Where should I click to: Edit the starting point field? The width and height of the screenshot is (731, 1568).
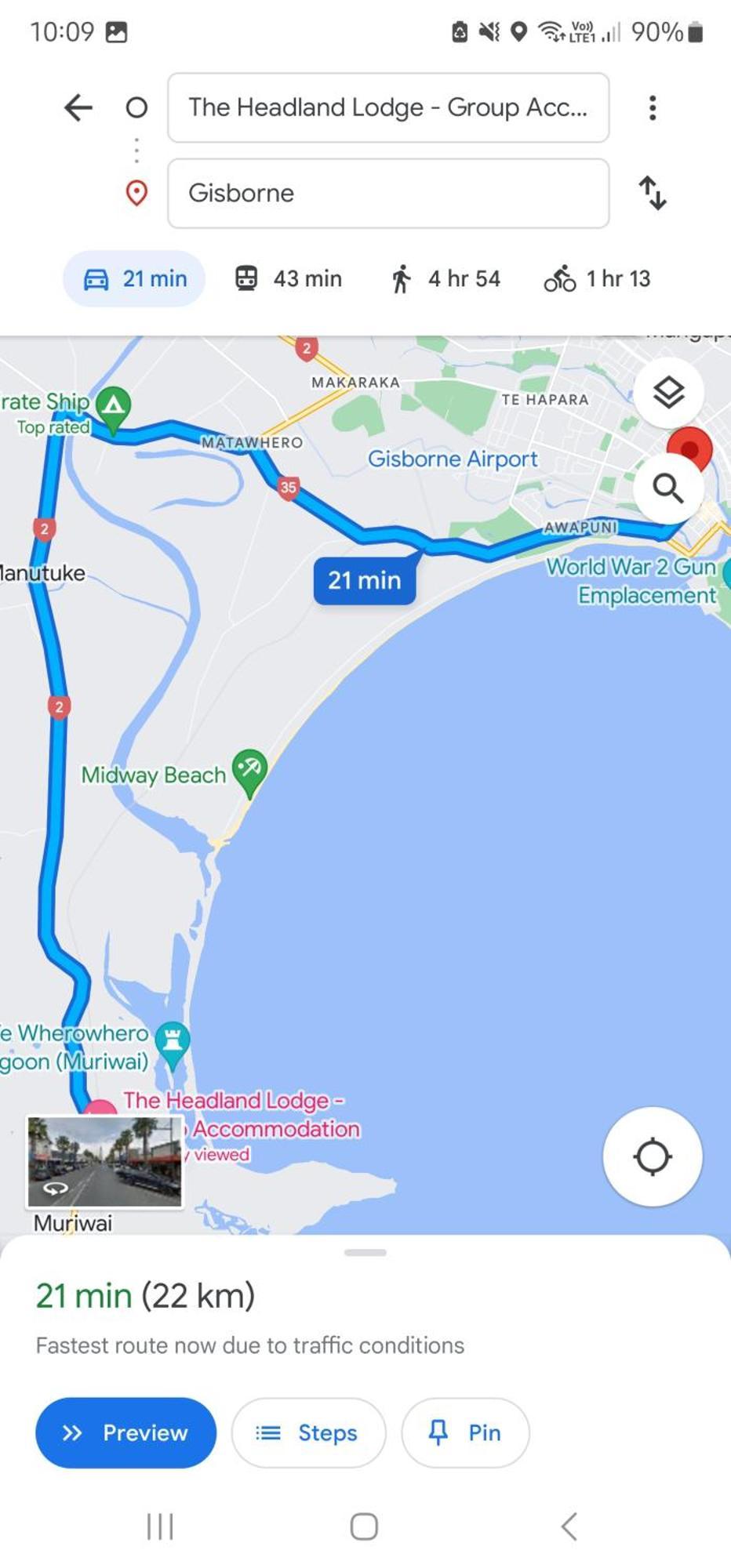[x=388, y=107]
